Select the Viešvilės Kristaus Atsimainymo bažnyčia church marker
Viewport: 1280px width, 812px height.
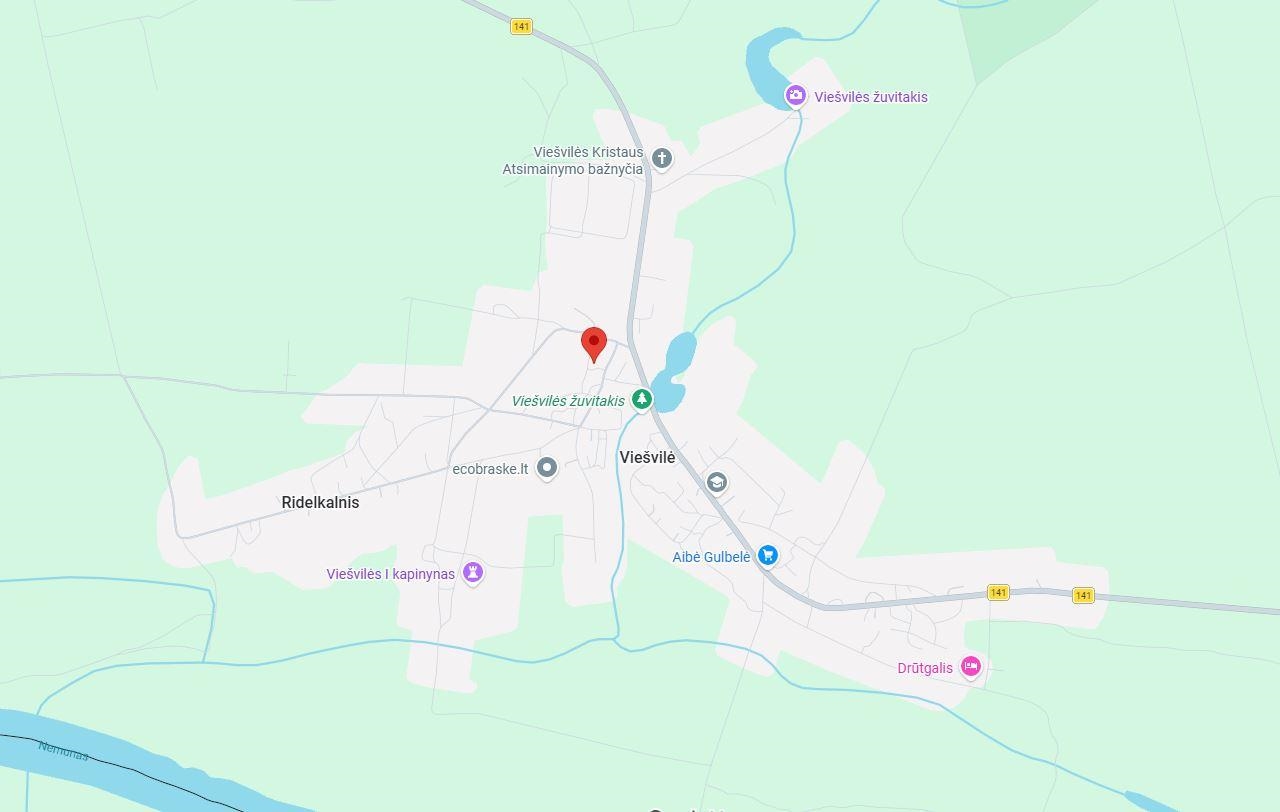click(x=661, y=158)
